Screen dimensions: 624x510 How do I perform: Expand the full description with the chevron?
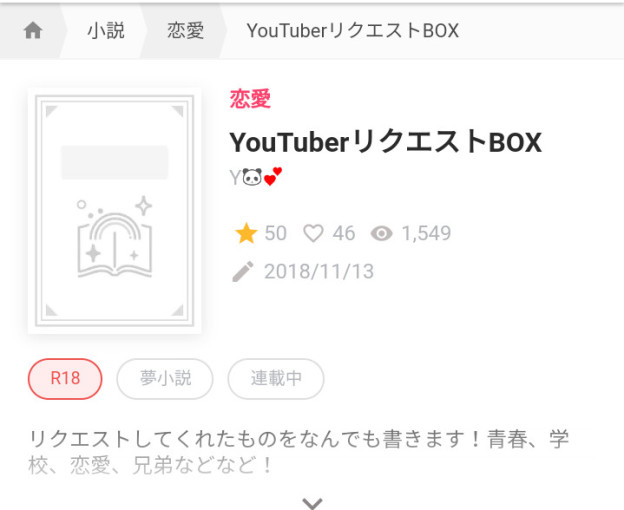[x=312, y=502]
